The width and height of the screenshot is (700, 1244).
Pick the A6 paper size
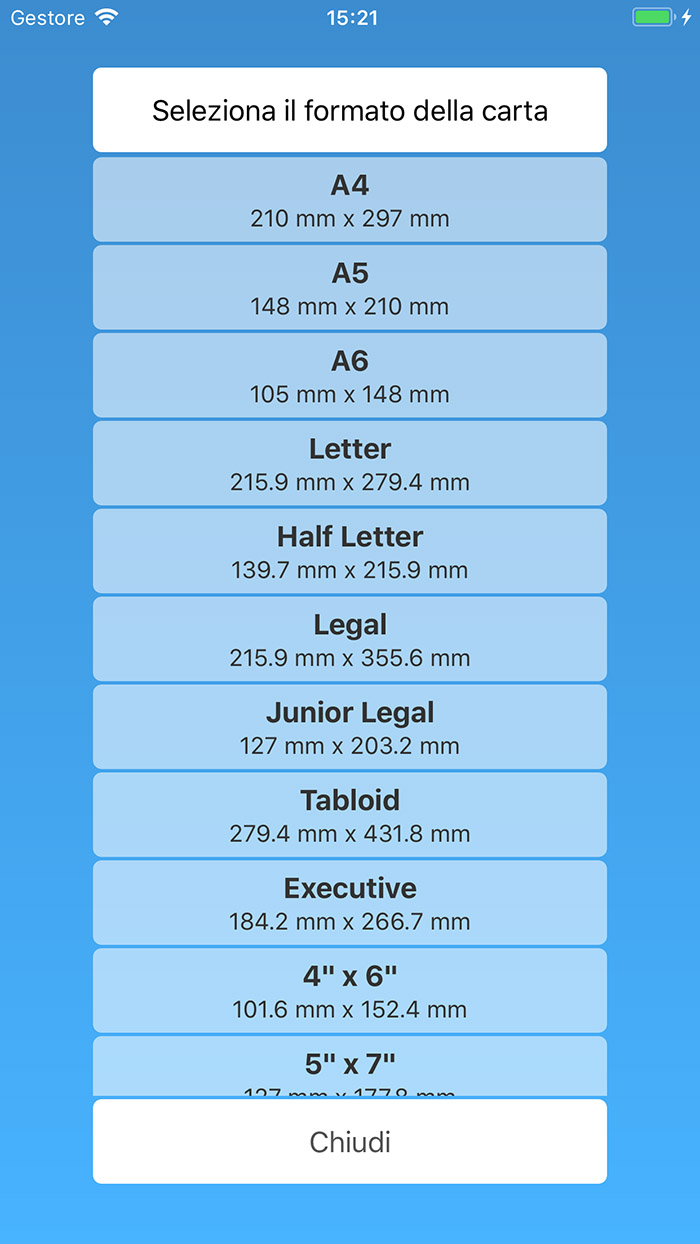click(x=350, y=375)
